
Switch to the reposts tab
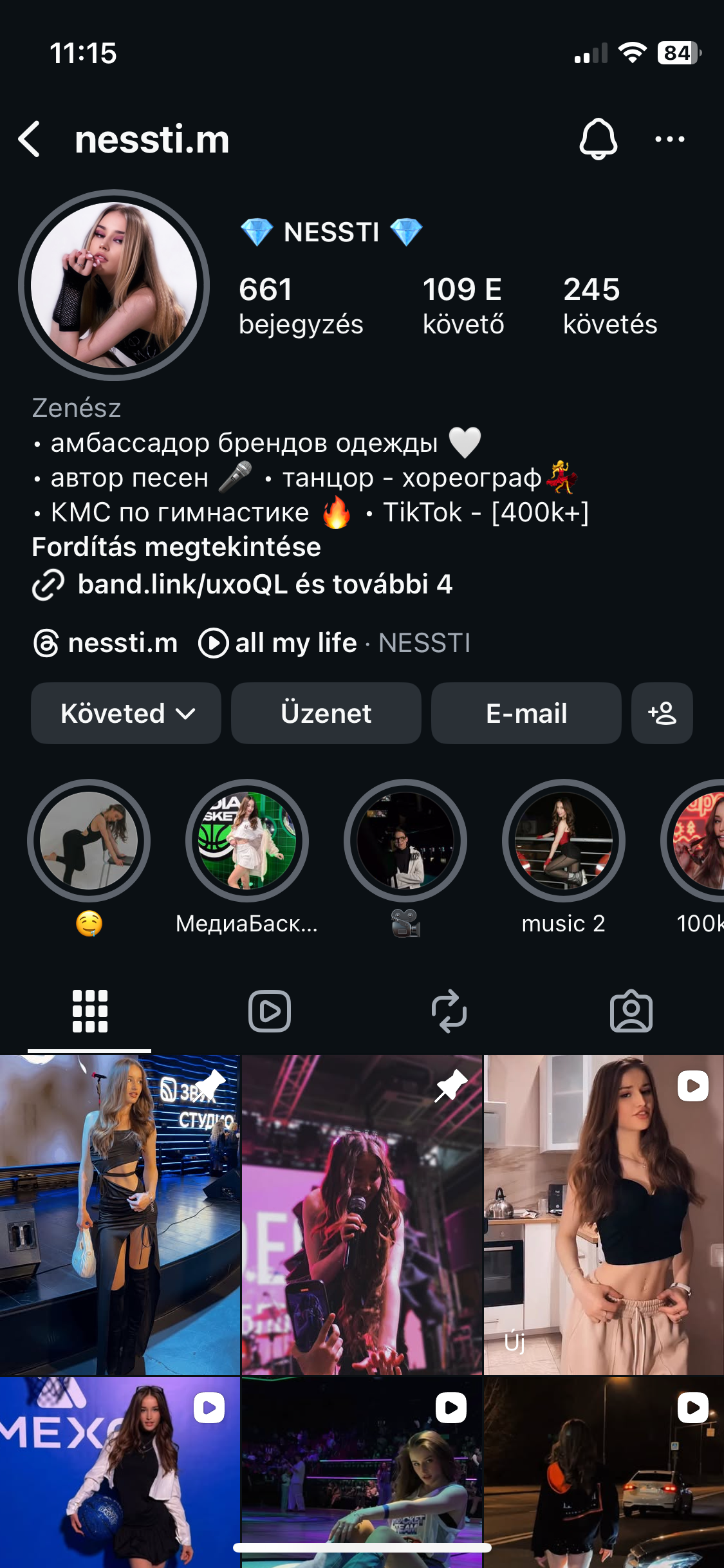[x=449, y=1011]
